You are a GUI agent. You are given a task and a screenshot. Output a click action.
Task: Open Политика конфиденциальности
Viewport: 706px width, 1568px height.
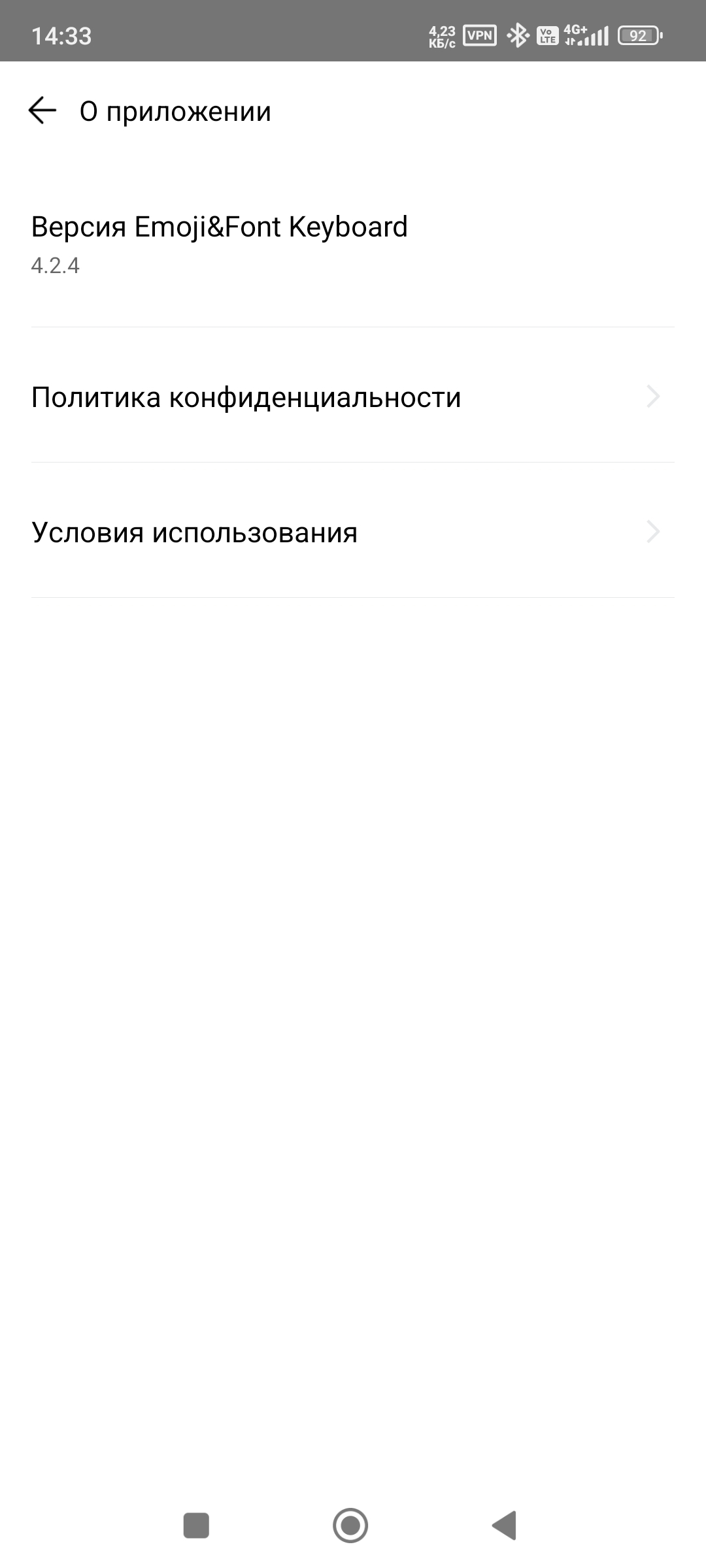coord(352,397)
